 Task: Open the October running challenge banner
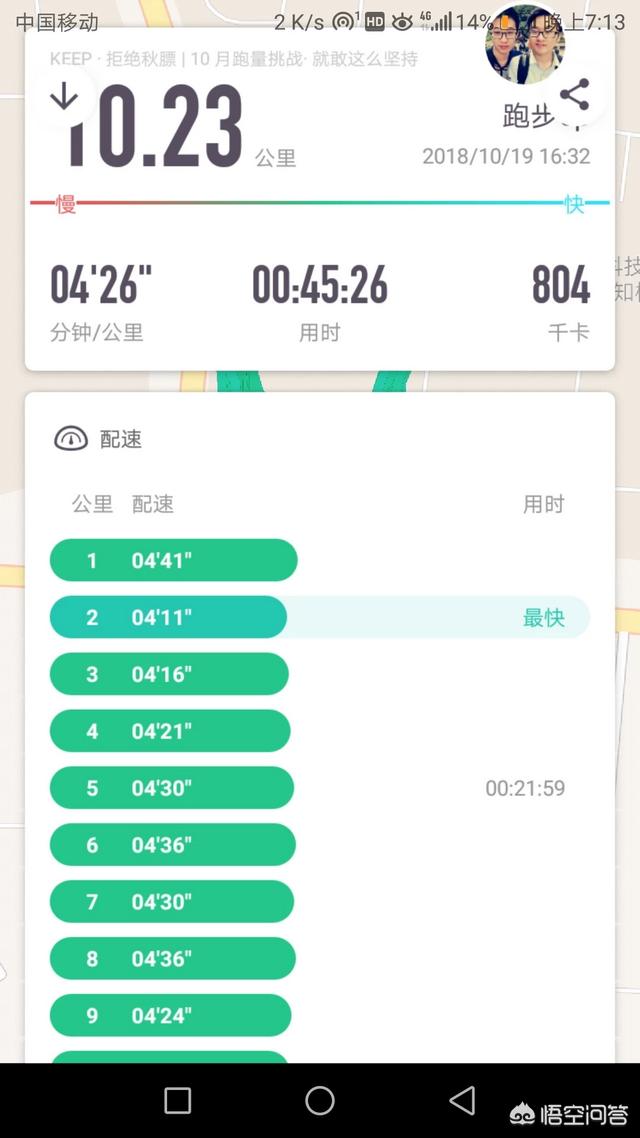234,59
